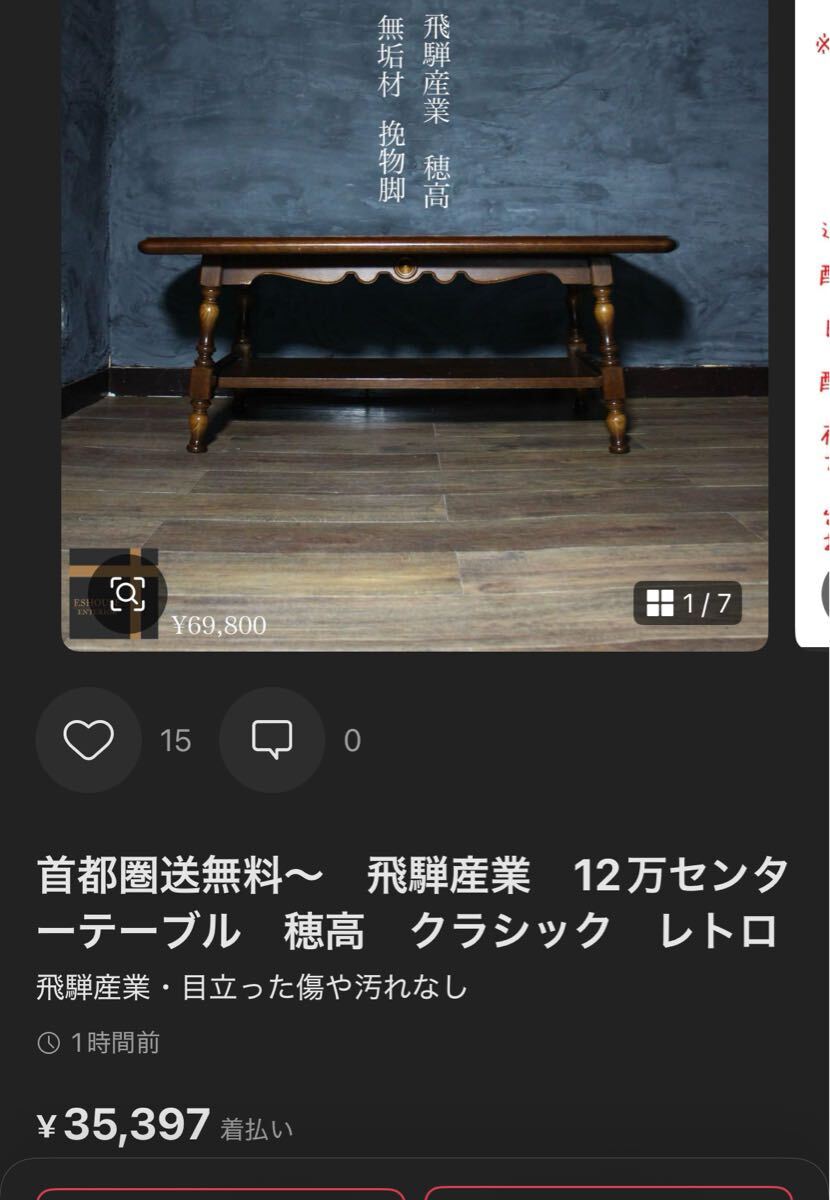Open the comments for this listing

click(x=272, y=740)
